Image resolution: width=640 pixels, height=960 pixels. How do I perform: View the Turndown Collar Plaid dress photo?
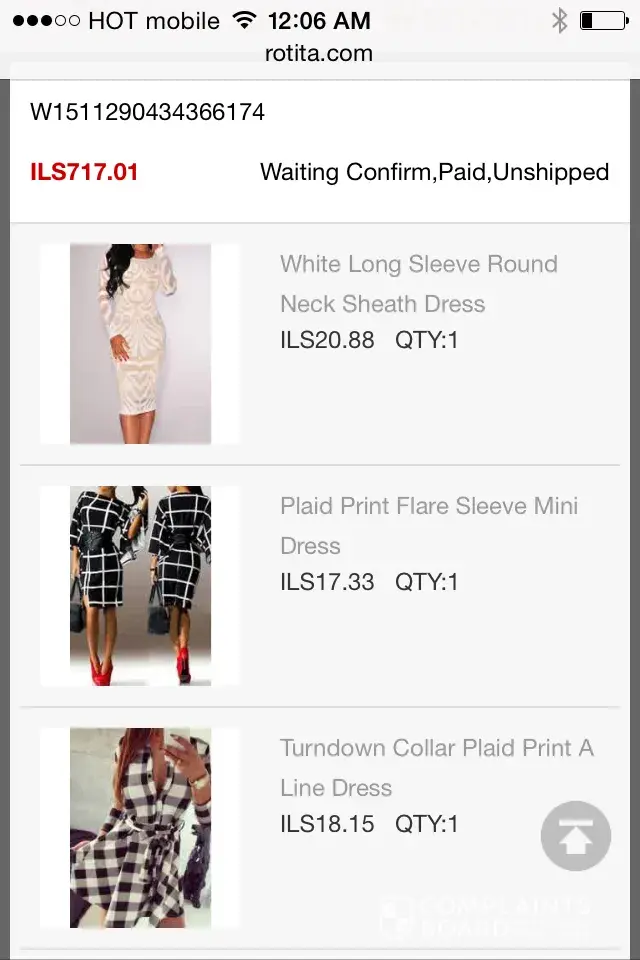(140, 827)
